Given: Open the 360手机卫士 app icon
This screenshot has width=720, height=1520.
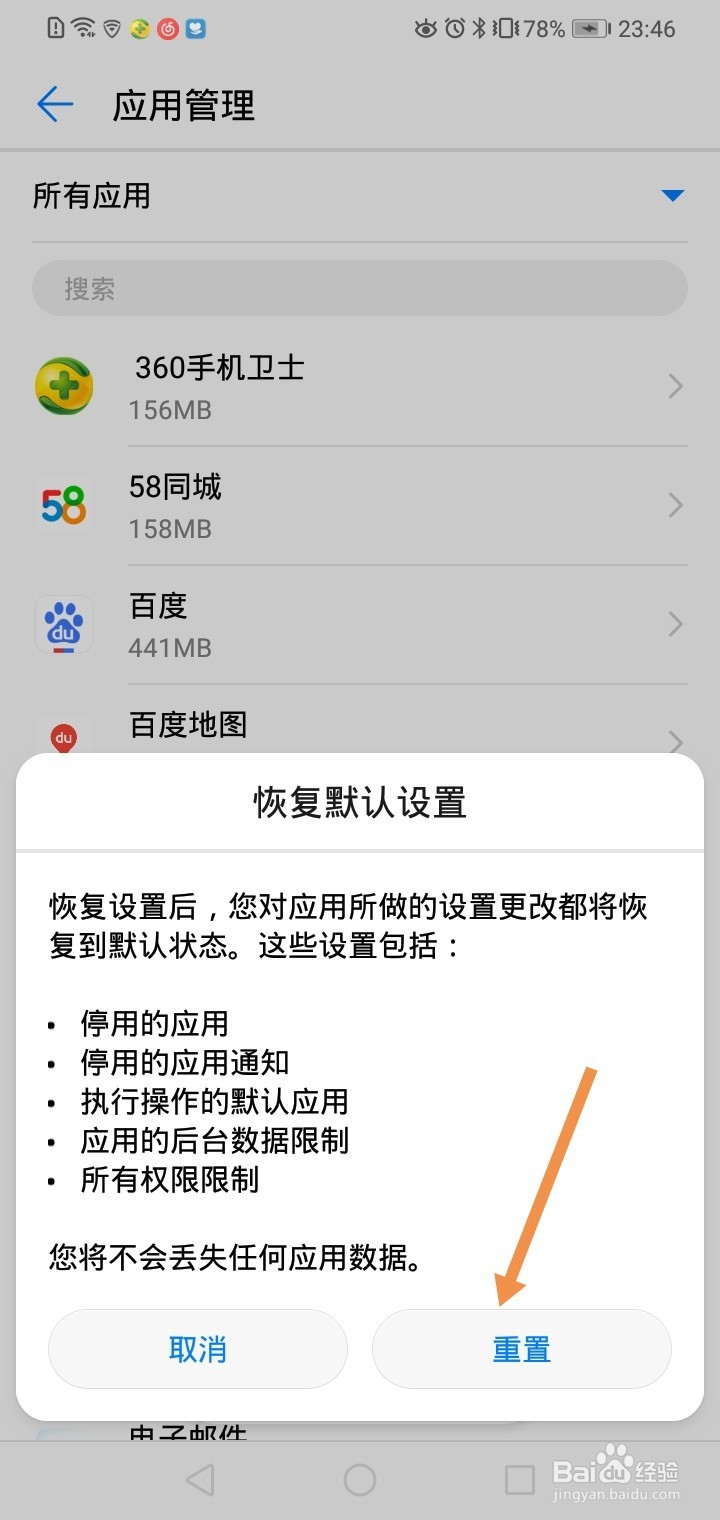Looking at the screenshot, I should [x=64, y=386].
